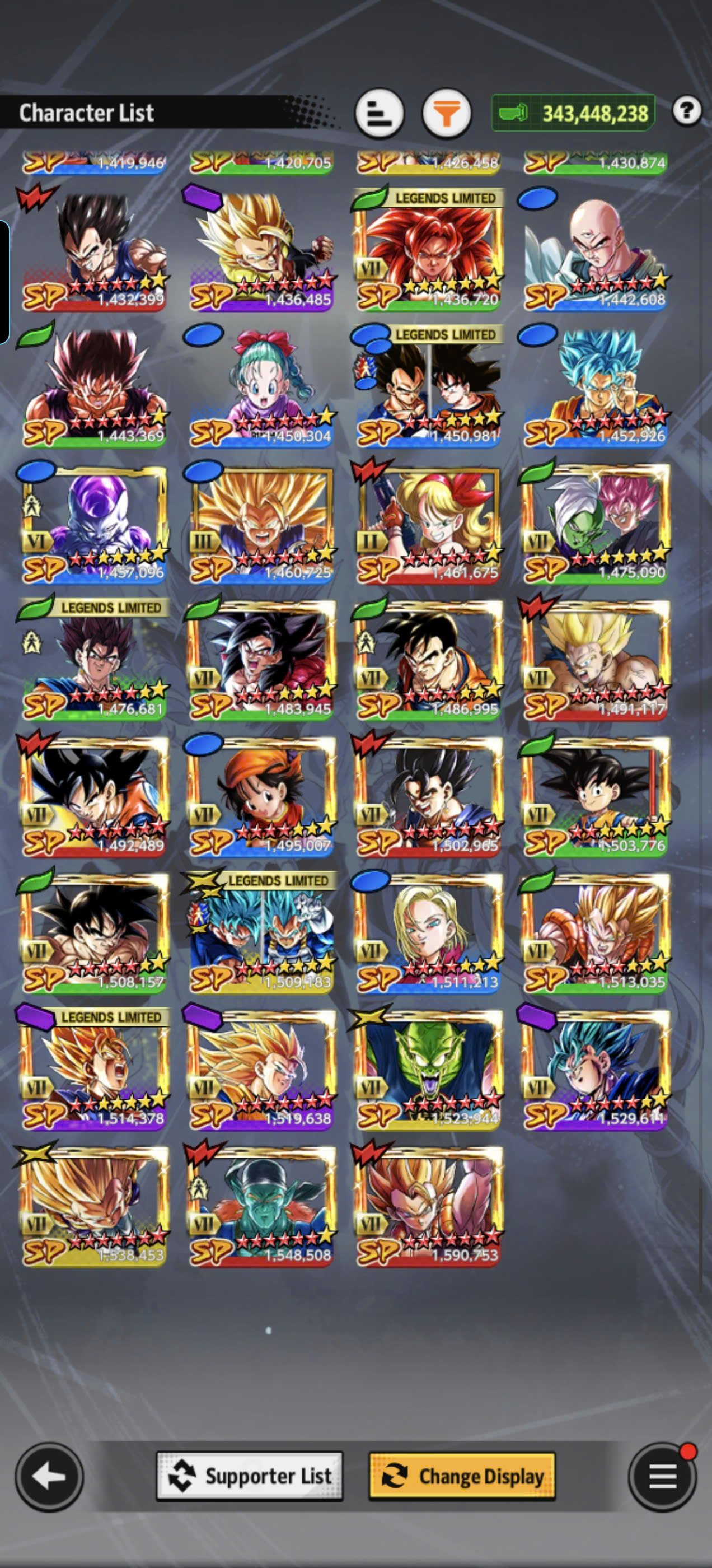
Task: Open Legends Limited duo card 1,509,183
Action: point(260,933)
